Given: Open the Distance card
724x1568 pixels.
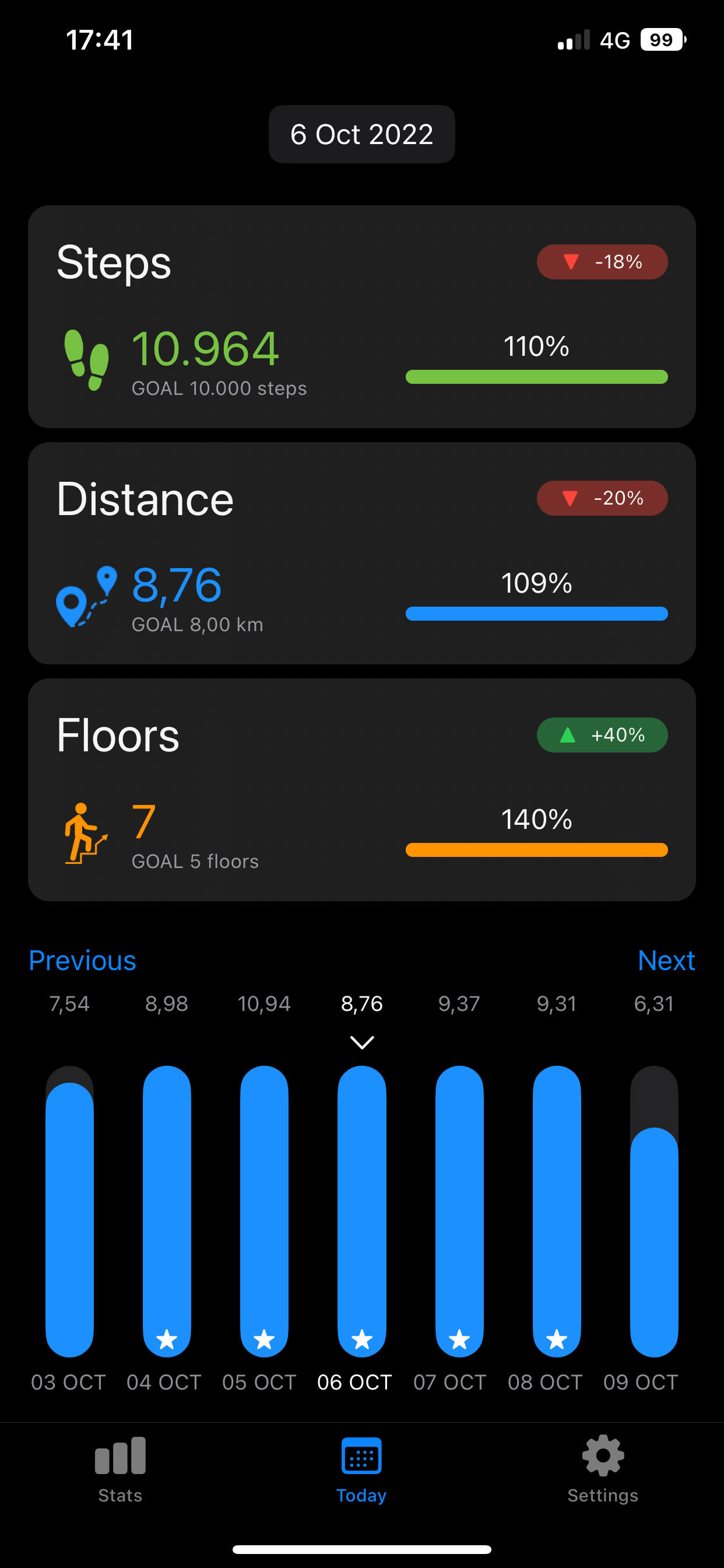Looking at the screenshot, I should [361, 554].
